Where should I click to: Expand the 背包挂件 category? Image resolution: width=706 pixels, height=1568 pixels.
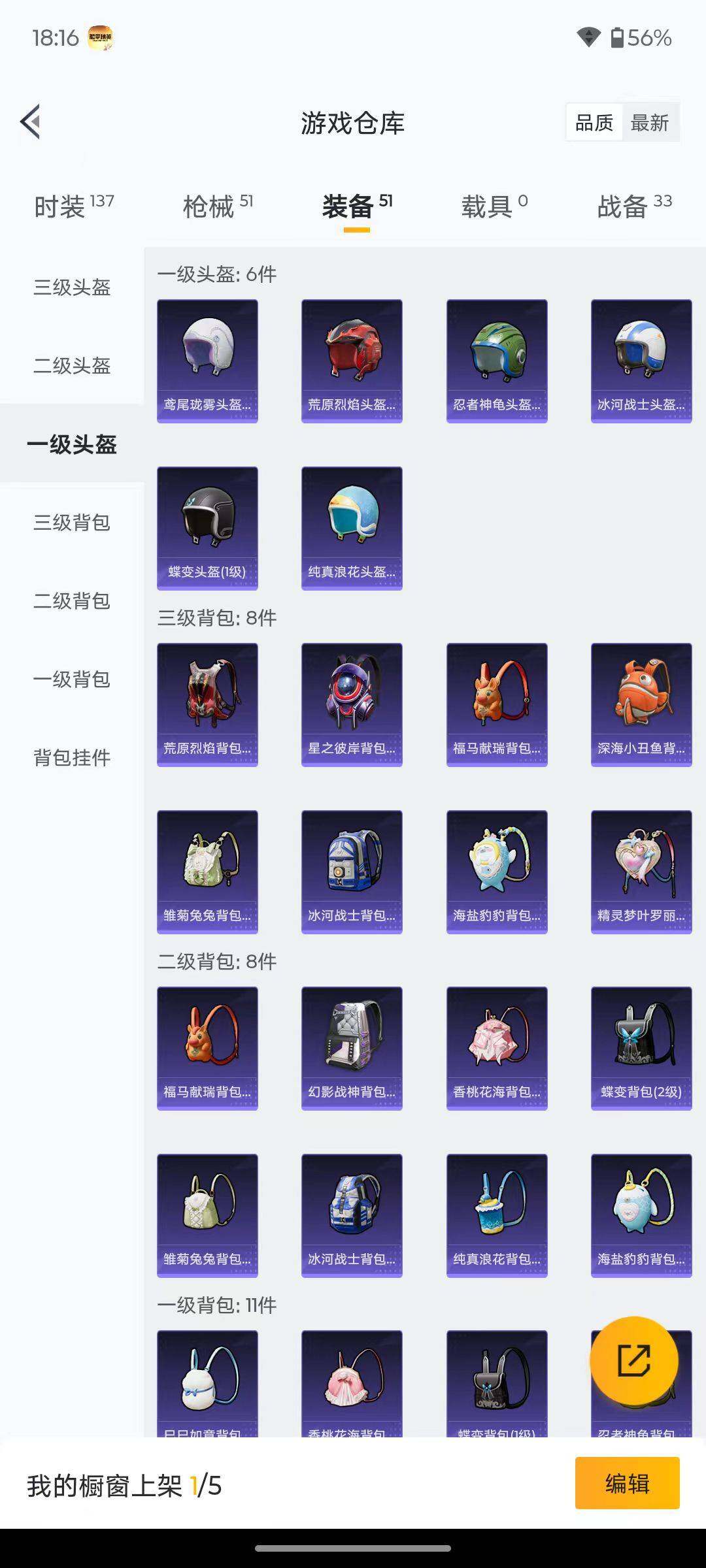(72, 759)
